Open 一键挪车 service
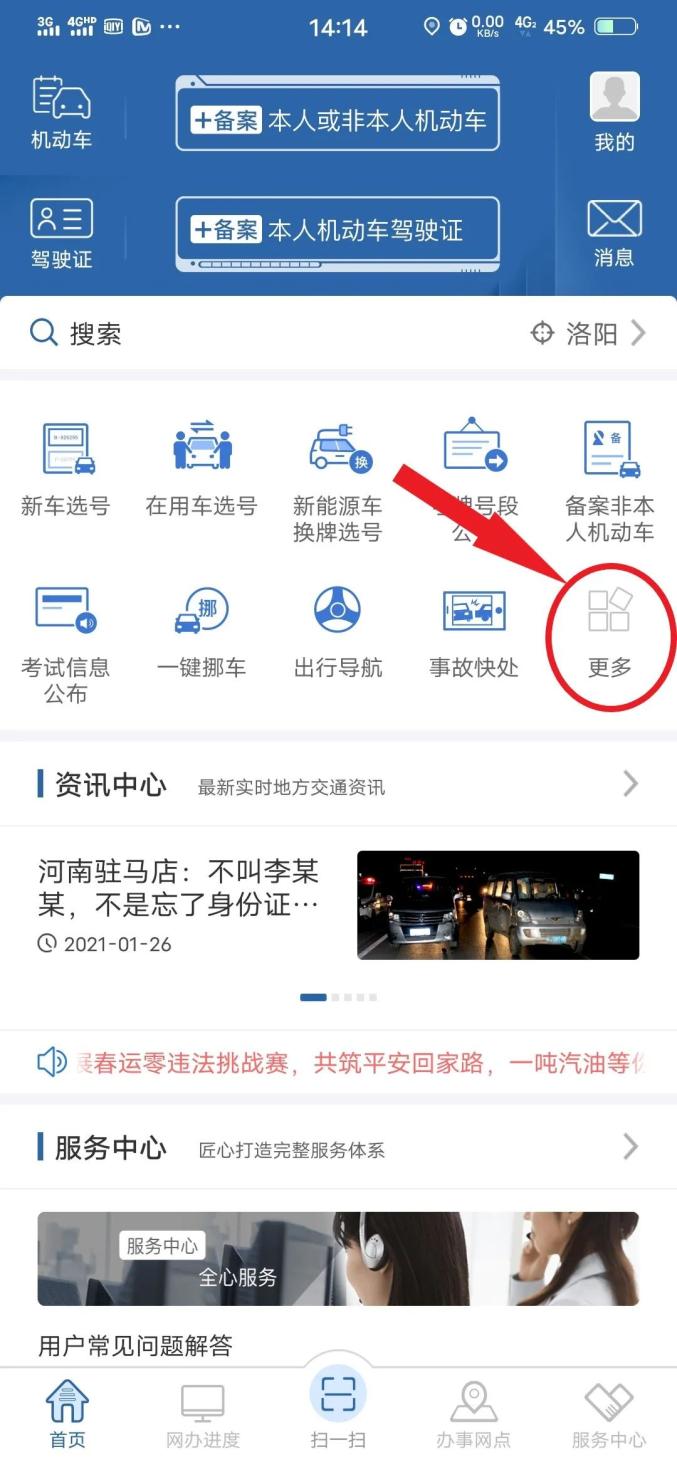The width and height of the screenshot is (677, 1467). [x=201, y=632]
